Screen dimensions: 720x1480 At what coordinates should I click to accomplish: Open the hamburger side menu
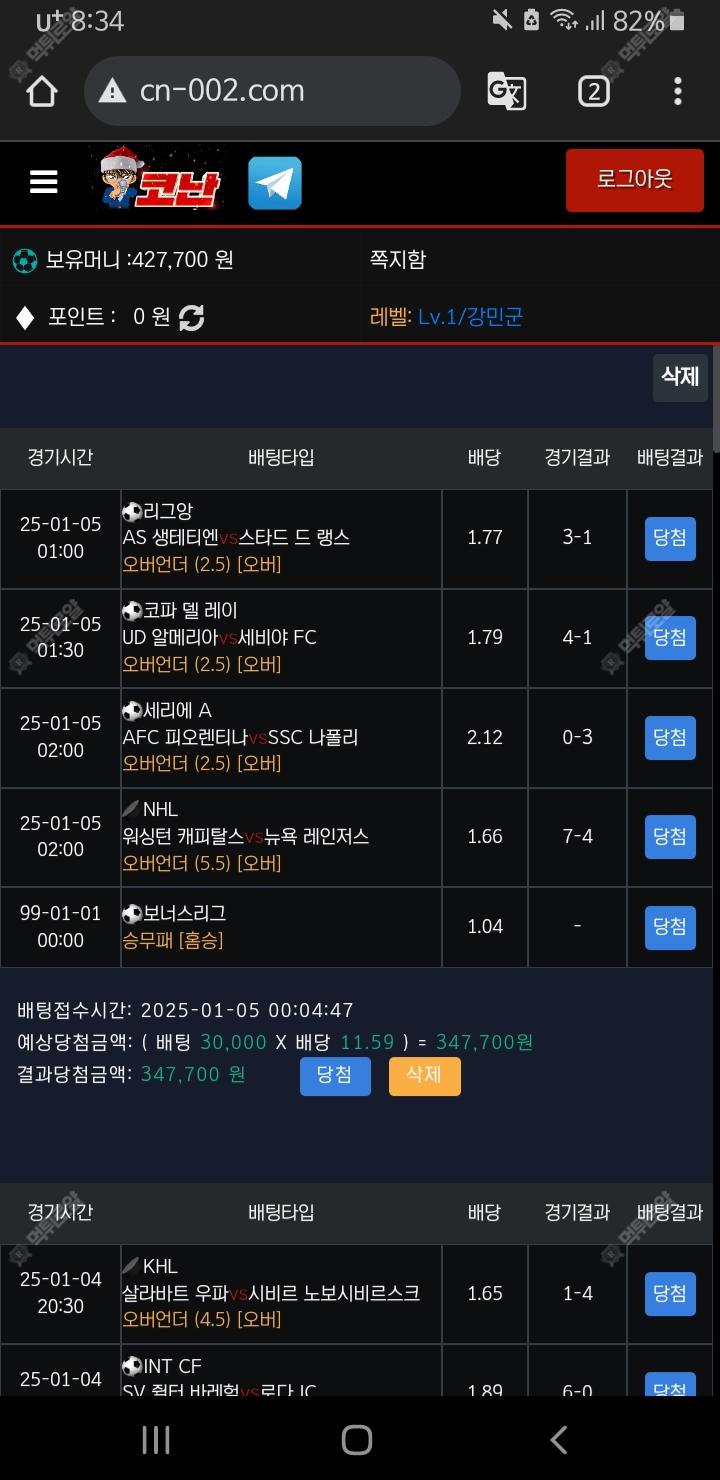pos(44,182)
